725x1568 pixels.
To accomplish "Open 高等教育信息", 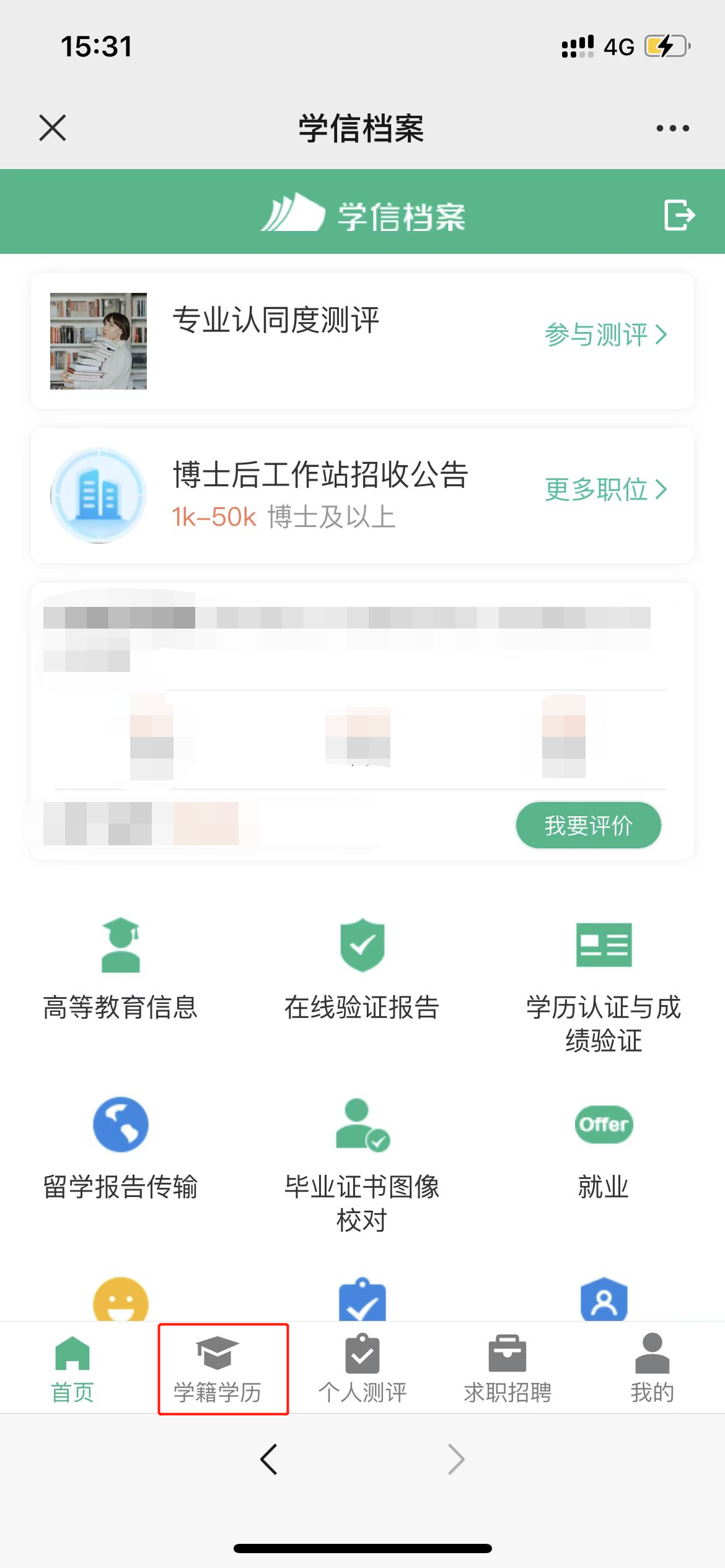I will 121,969.
